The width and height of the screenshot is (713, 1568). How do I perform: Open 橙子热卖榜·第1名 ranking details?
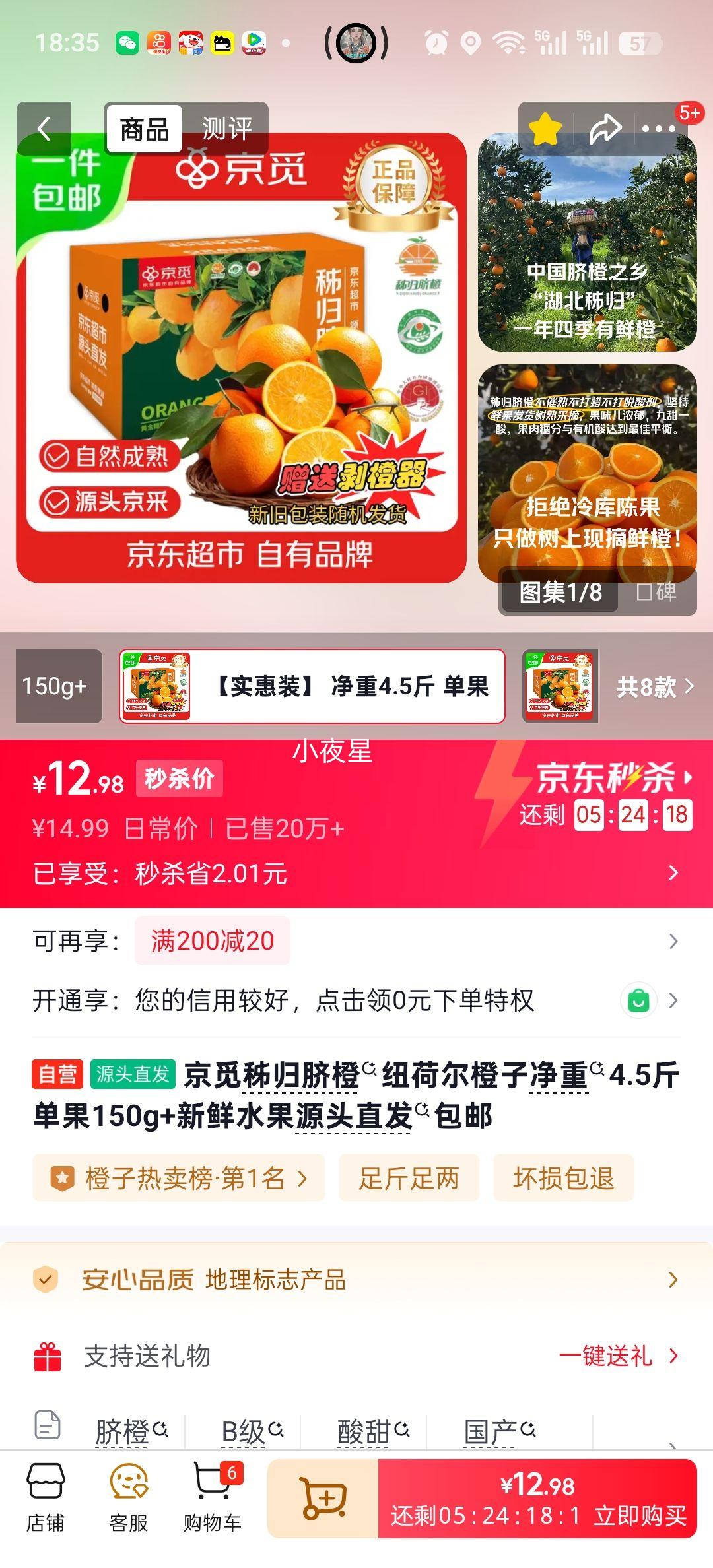pyautogui.click(x=178, y=1179)
